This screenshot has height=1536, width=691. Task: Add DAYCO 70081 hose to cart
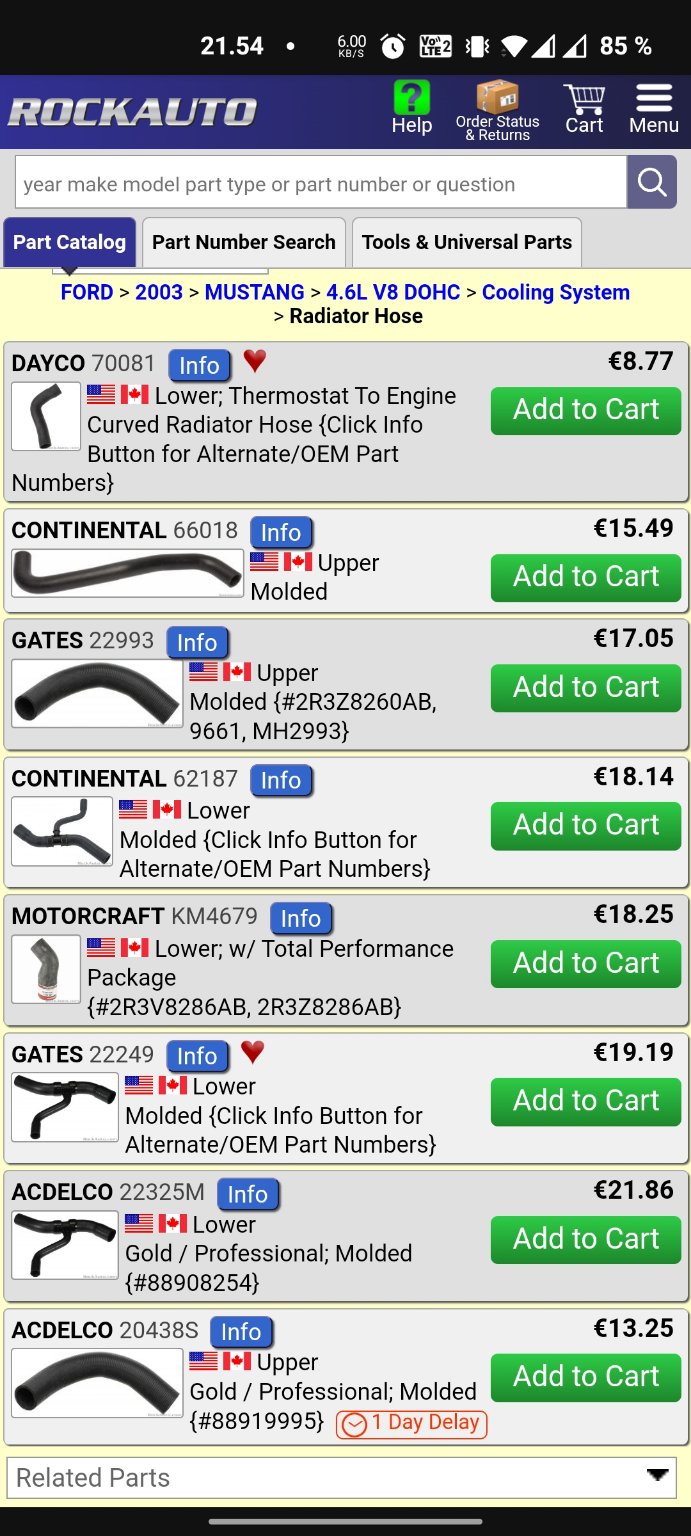(x=586, y=410)
